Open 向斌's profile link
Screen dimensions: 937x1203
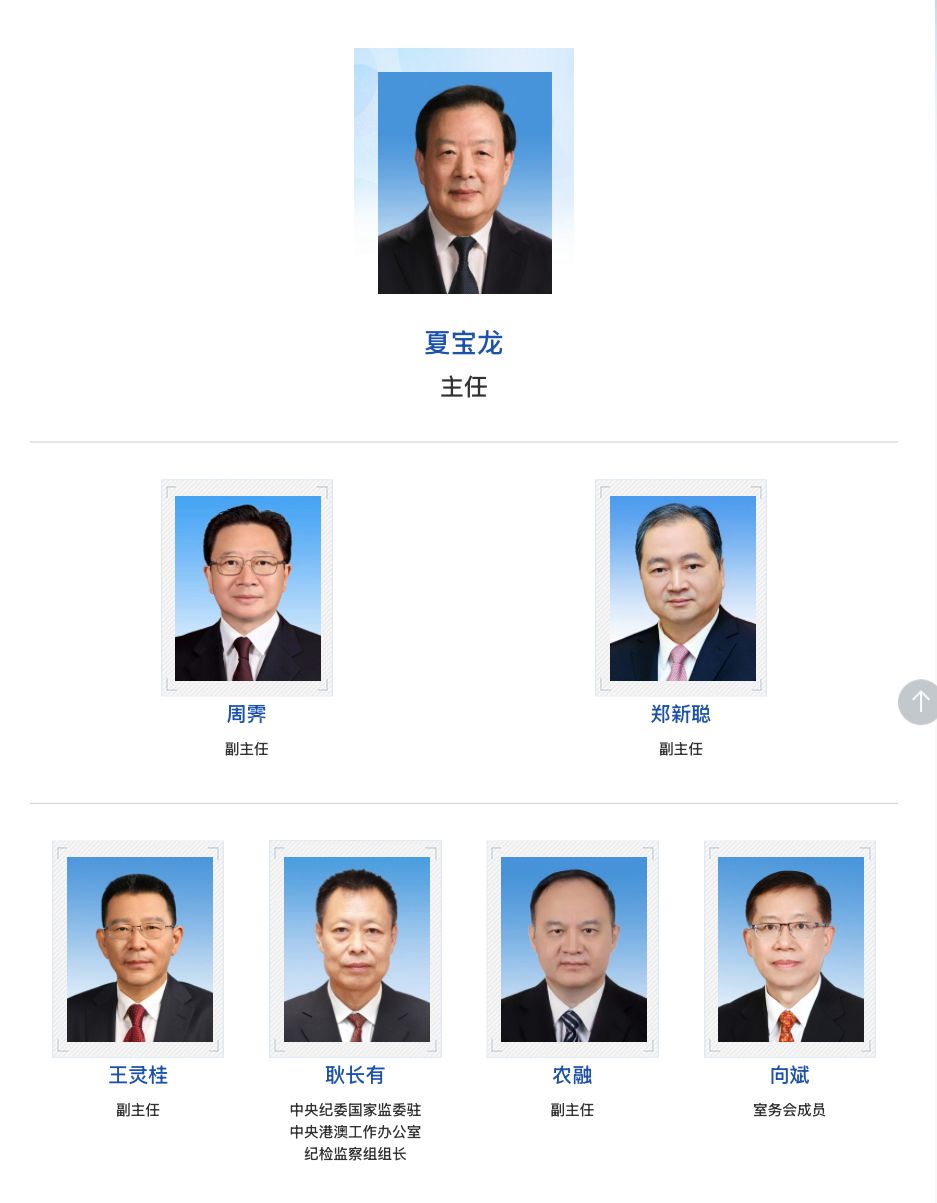click(789, 1075)
